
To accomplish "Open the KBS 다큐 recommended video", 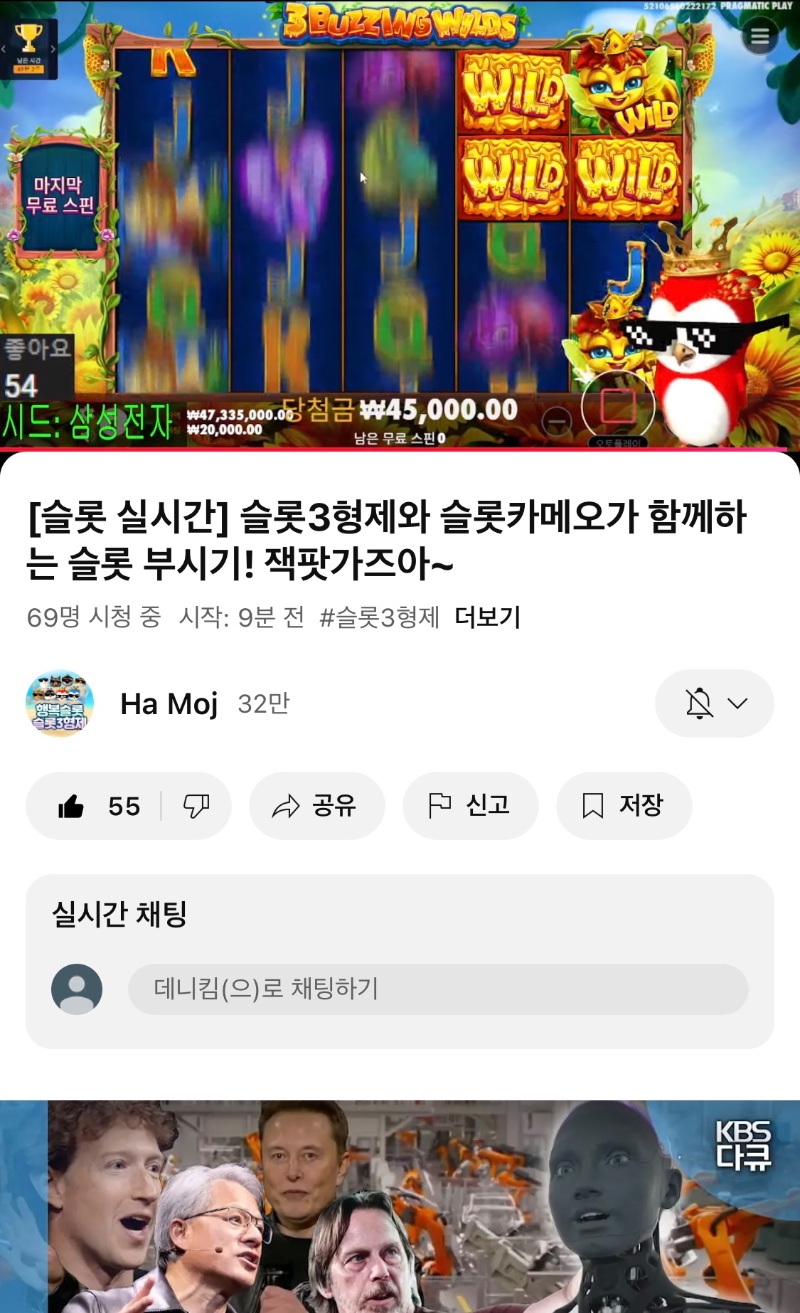I will click(x=400, y=1206).
